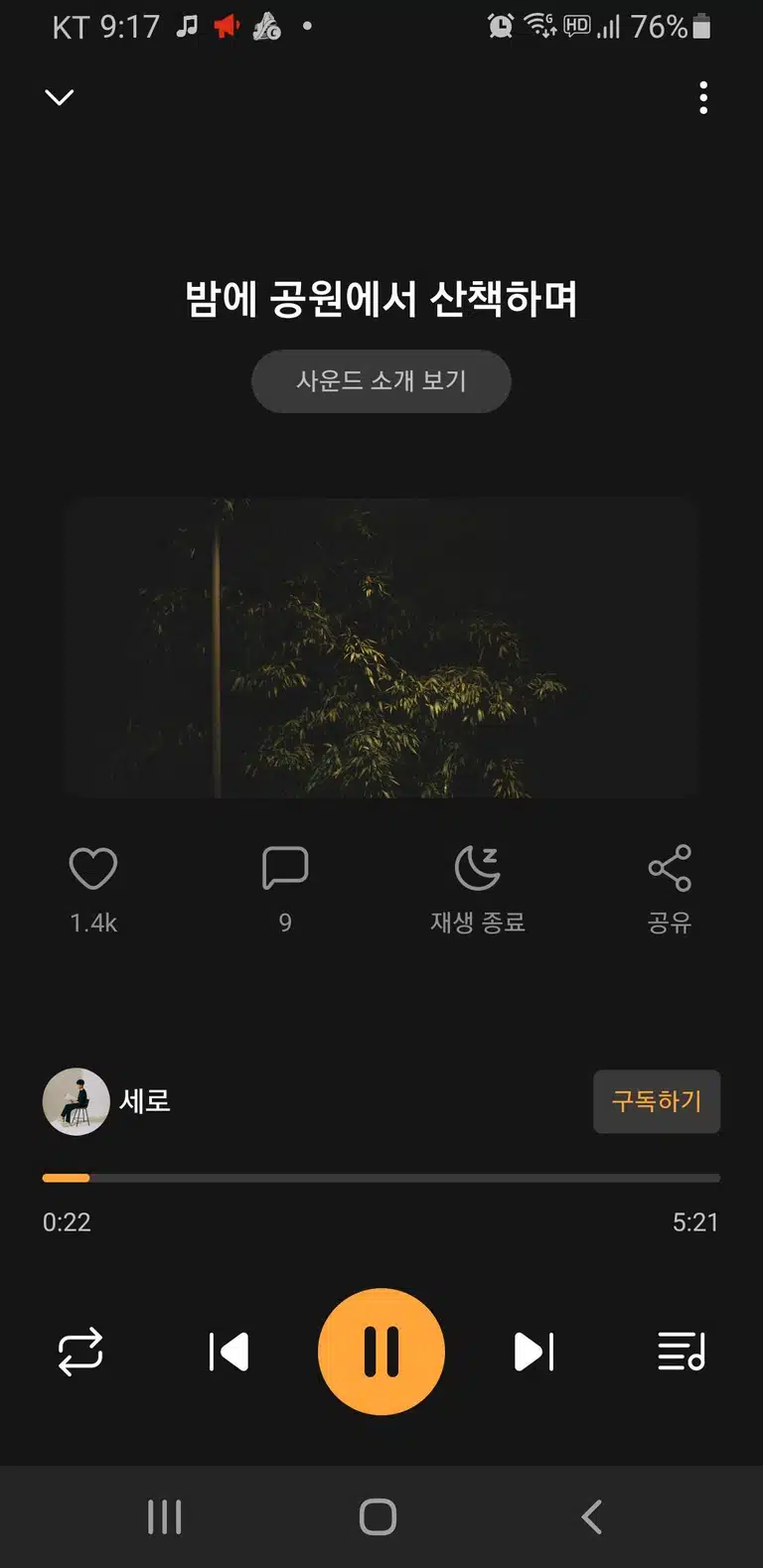The image size is (763, 1568).
Task: Open the playlist queue
Action: pos(682,1352)
